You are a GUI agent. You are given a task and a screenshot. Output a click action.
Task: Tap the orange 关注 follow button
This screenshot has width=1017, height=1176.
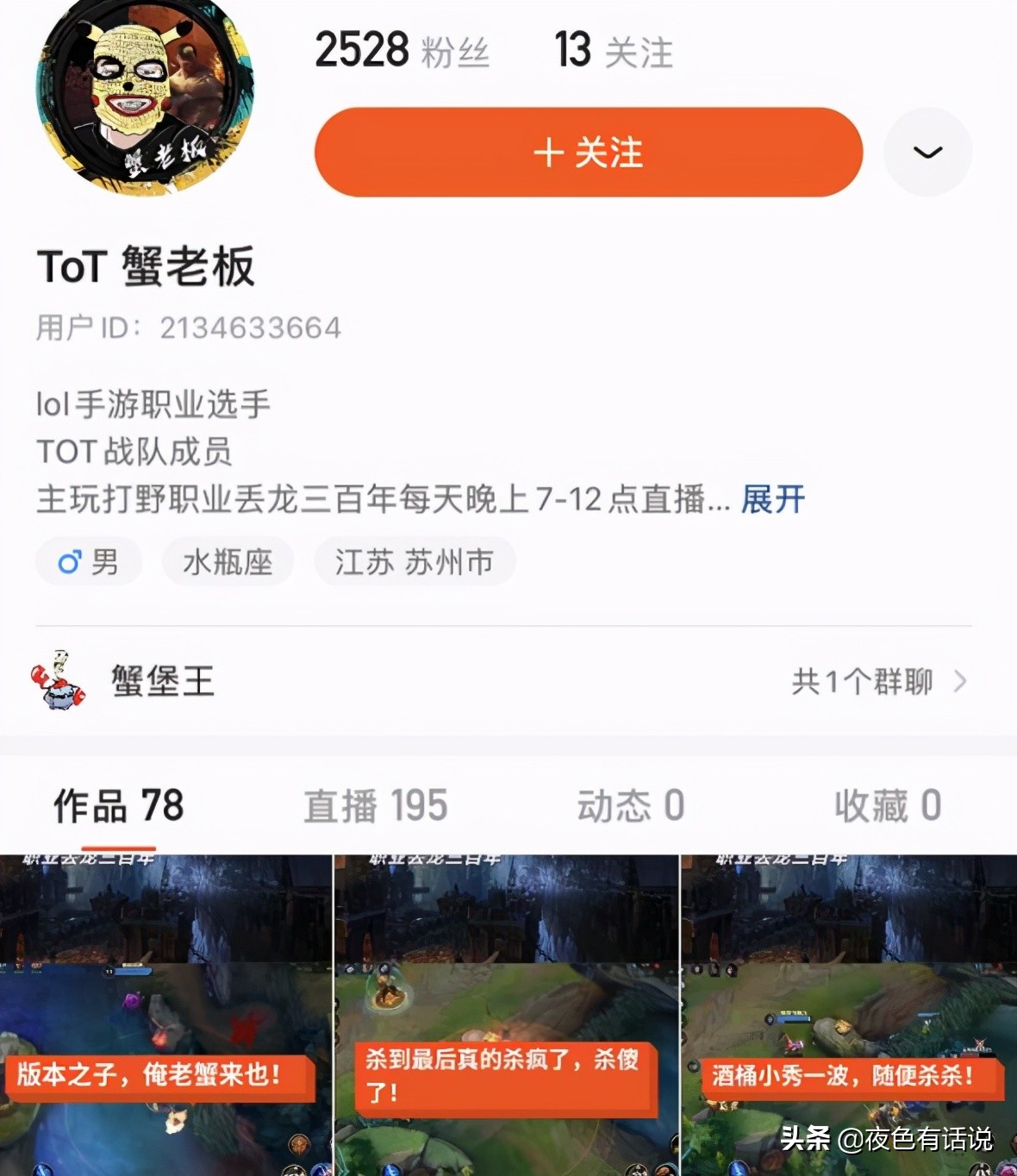coord(588,153)
